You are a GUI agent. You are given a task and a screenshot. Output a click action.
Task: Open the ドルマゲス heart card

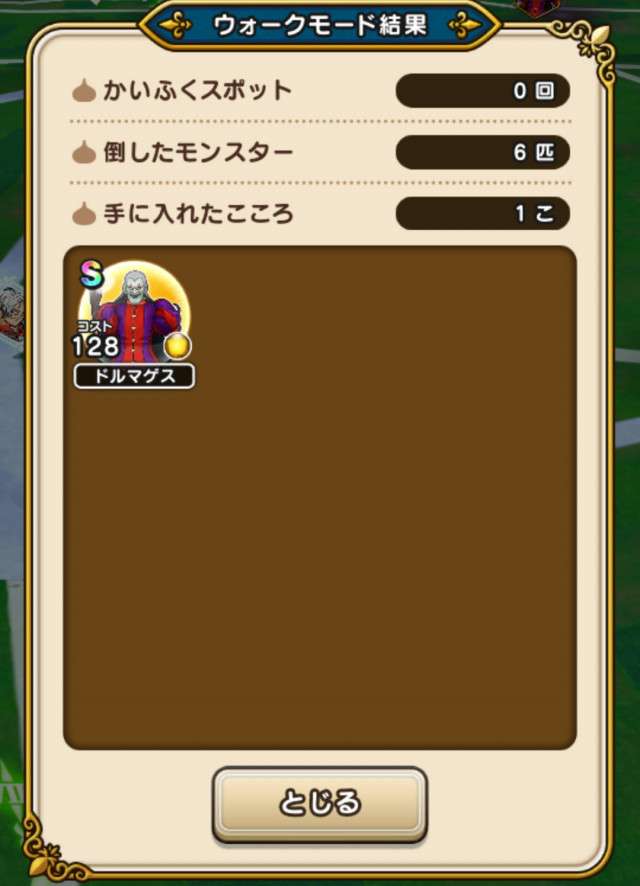[134, 320]
